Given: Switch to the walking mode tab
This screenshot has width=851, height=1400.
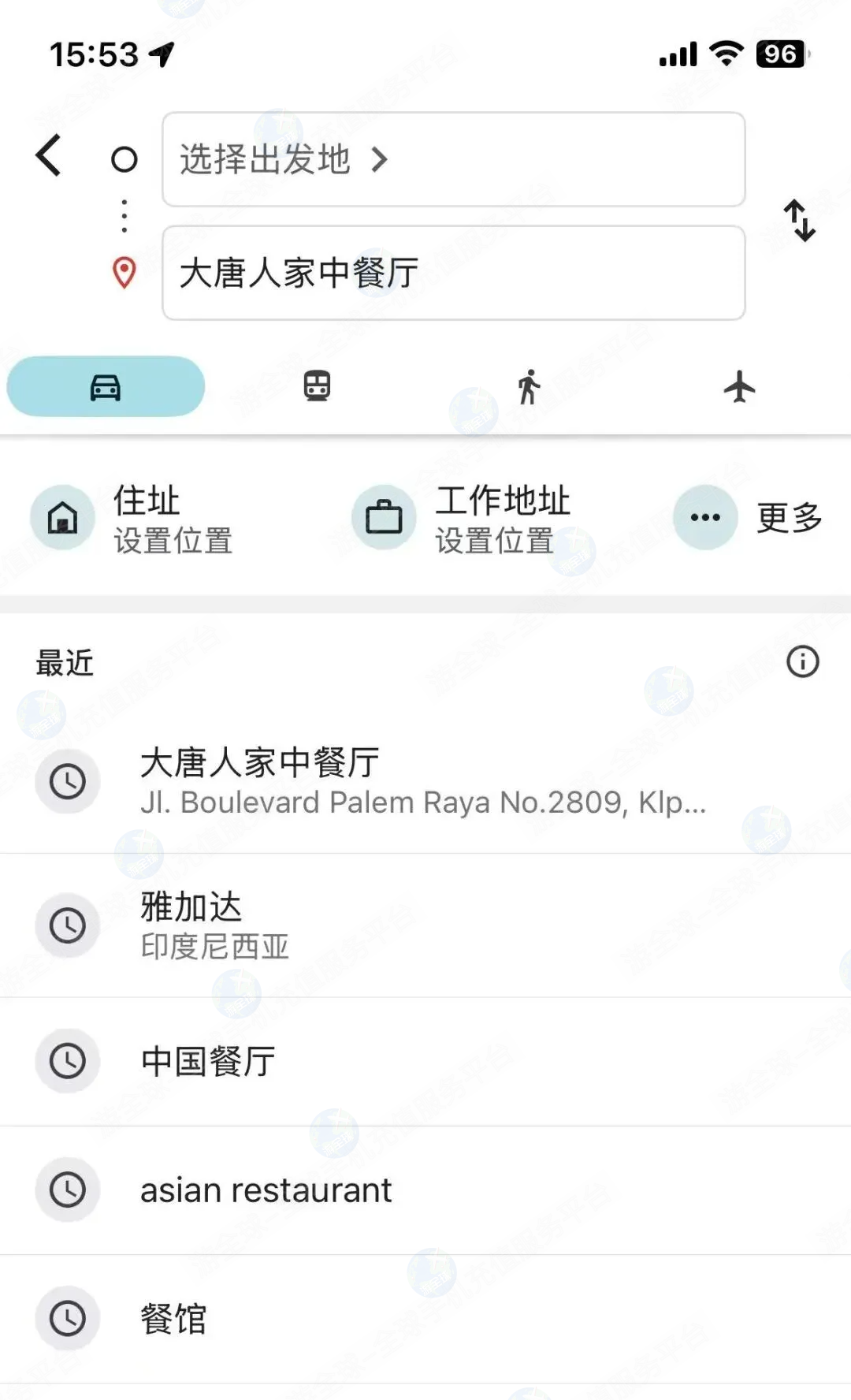Looking at the screenshot, I should coord(529,387).
